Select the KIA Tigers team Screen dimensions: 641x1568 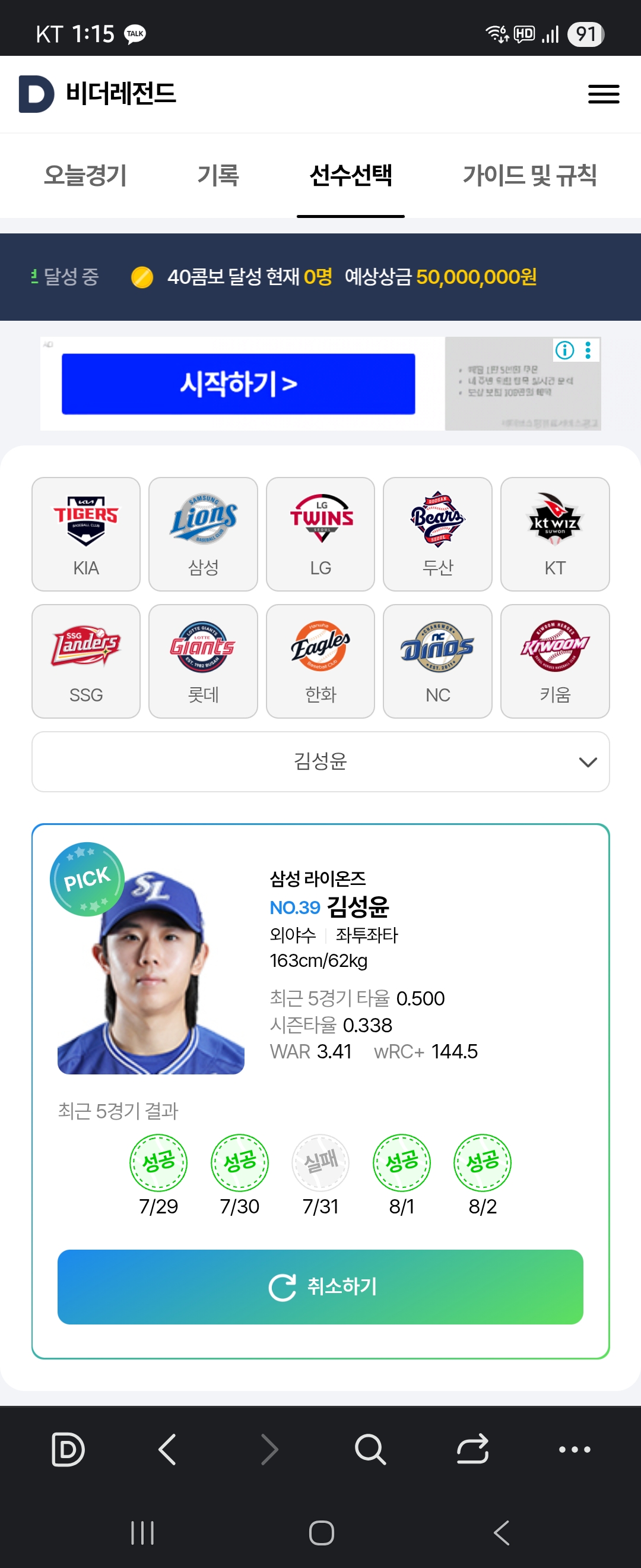tap(85, 534)
